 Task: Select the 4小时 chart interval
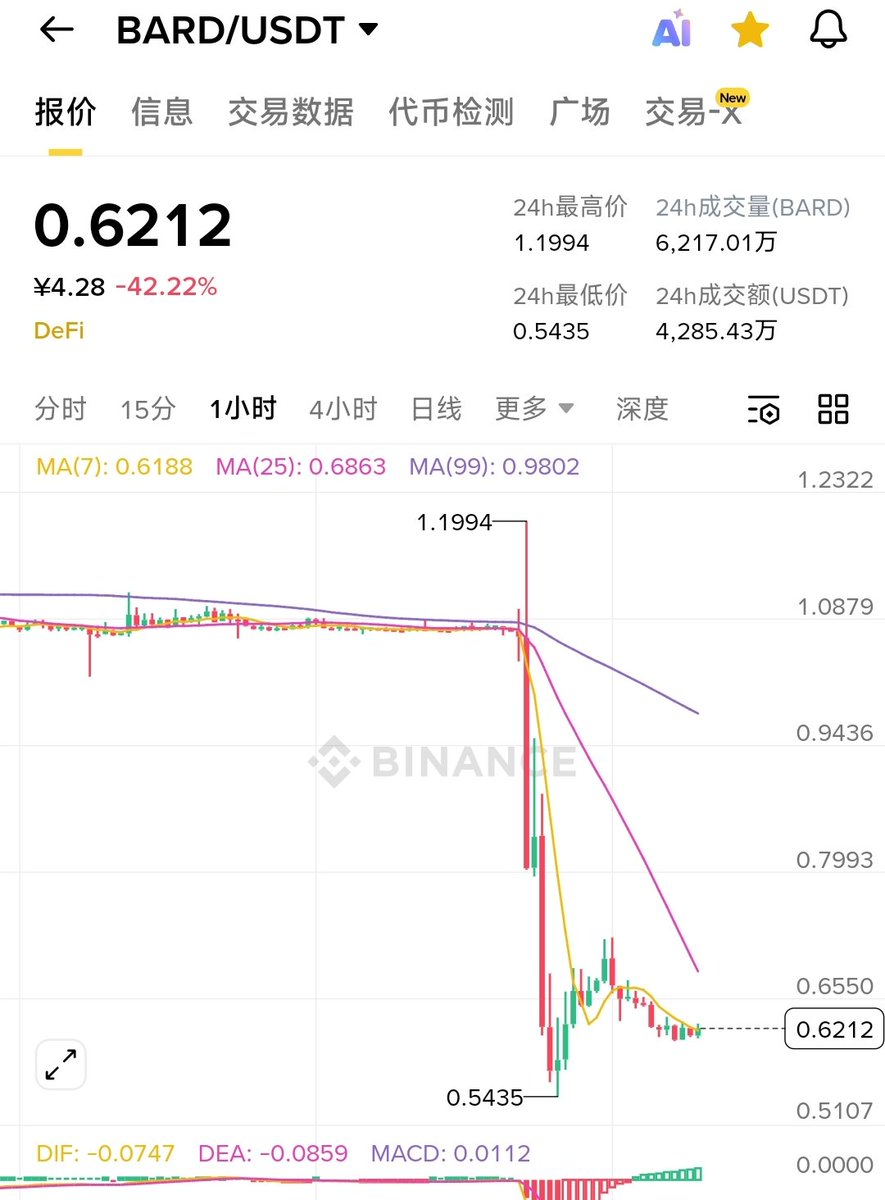click(343, 409)
